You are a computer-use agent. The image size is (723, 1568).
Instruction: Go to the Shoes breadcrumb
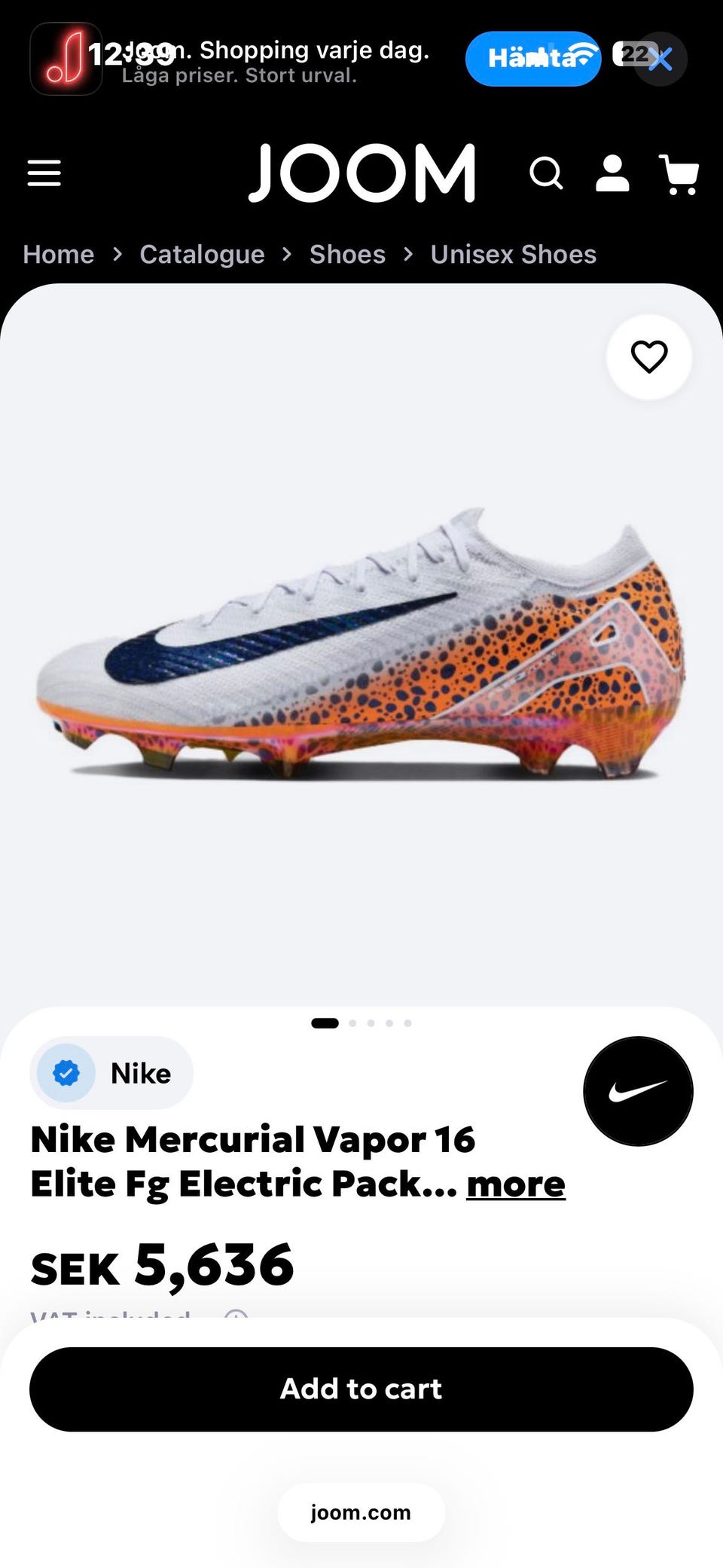click(x=347, y=255)
